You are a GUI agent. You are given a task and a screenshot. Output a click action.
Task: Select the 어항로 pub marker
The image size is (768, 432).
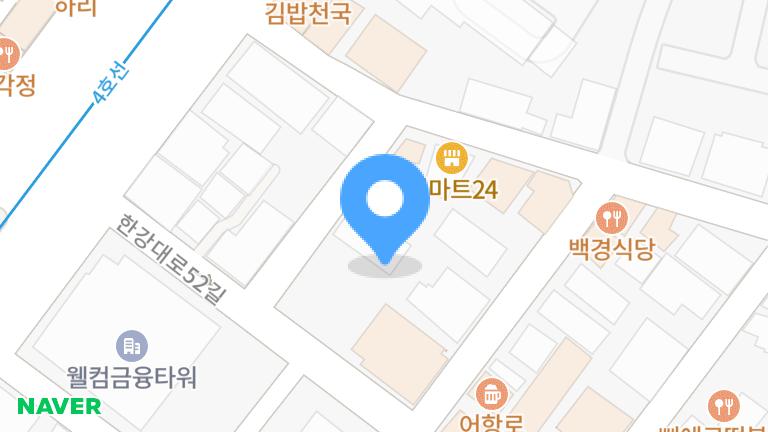coord(491,391)
